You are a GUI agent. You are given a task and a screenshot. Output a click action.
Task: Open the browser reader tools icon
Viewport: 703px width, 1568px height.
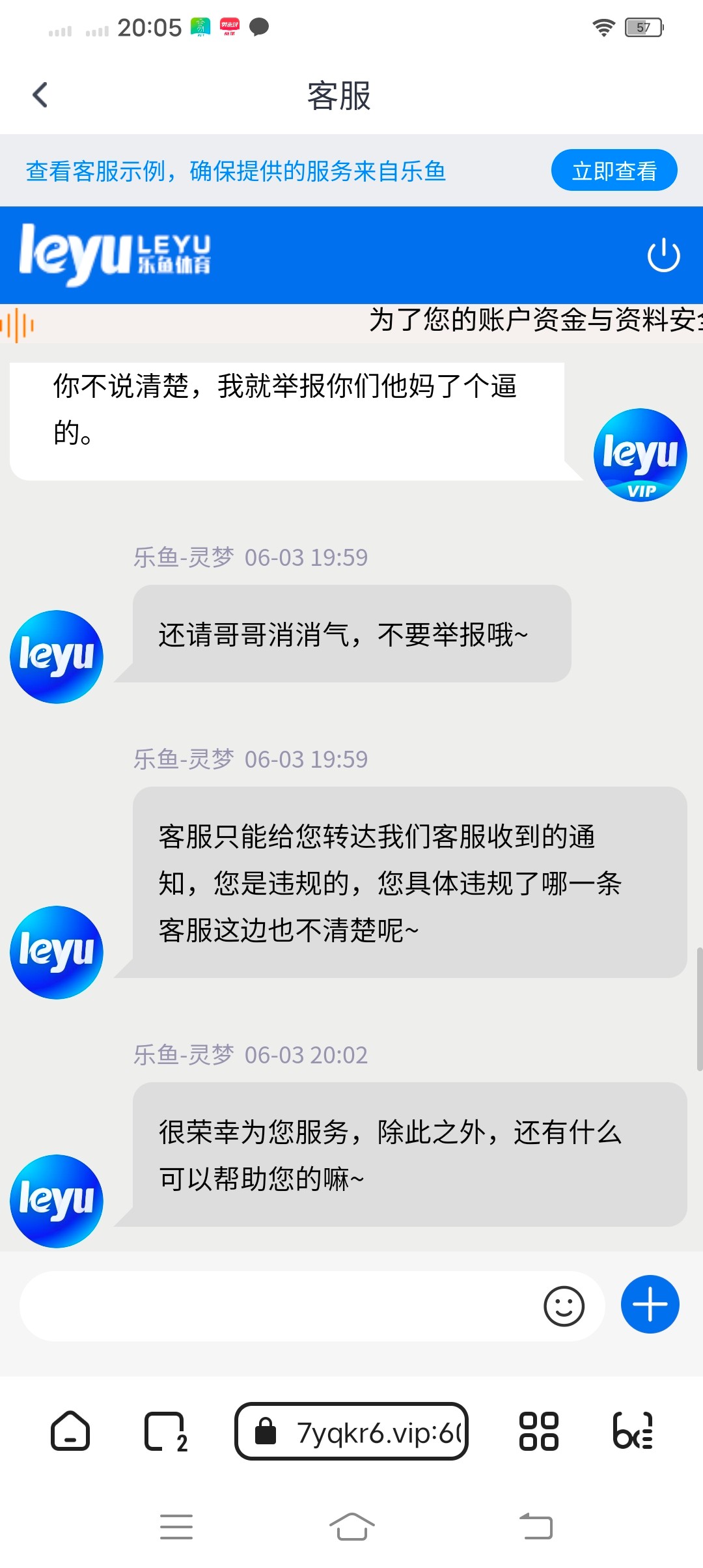tap(633, 1431)
